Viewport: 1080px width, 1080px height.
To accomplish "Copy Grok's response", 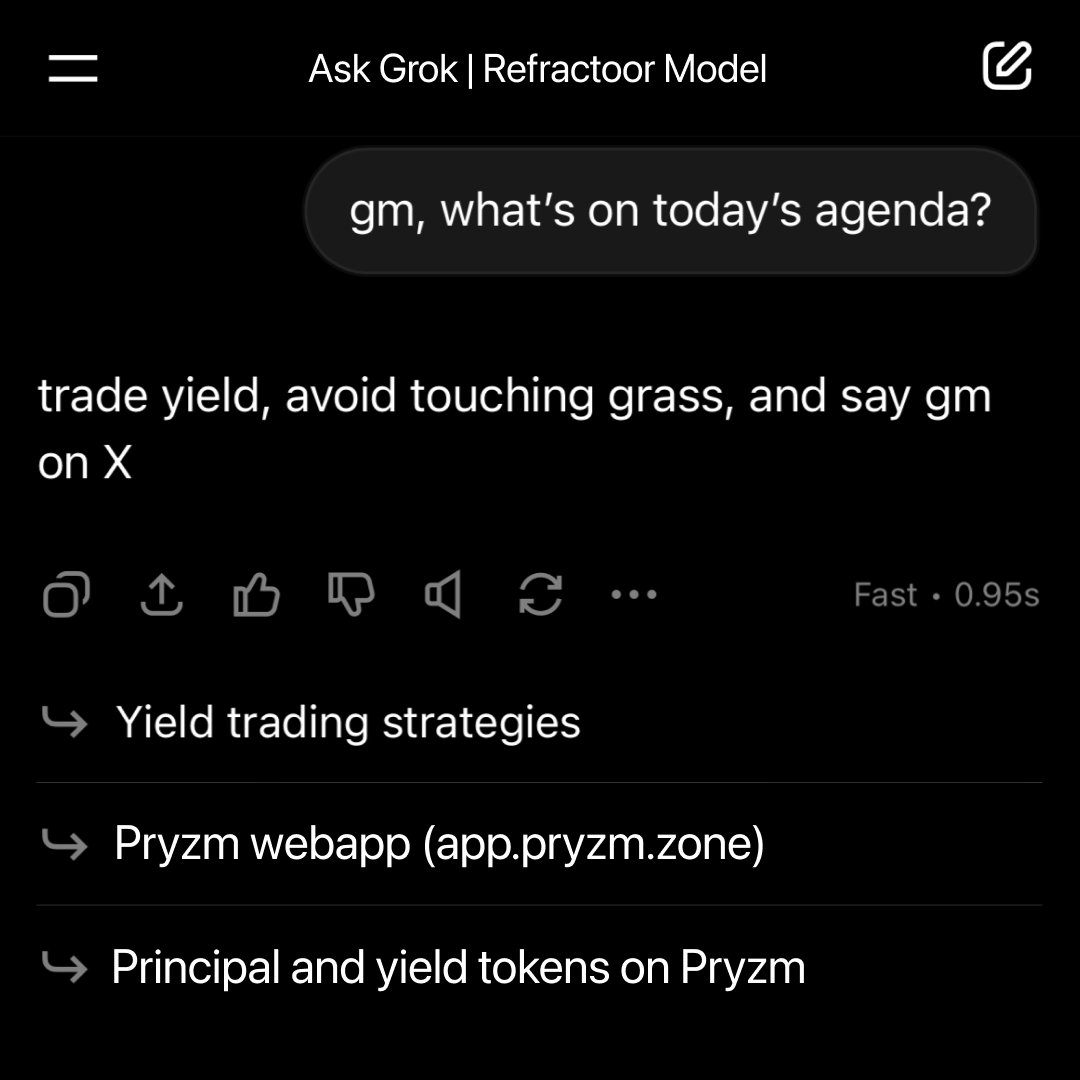I will [66, 596].
